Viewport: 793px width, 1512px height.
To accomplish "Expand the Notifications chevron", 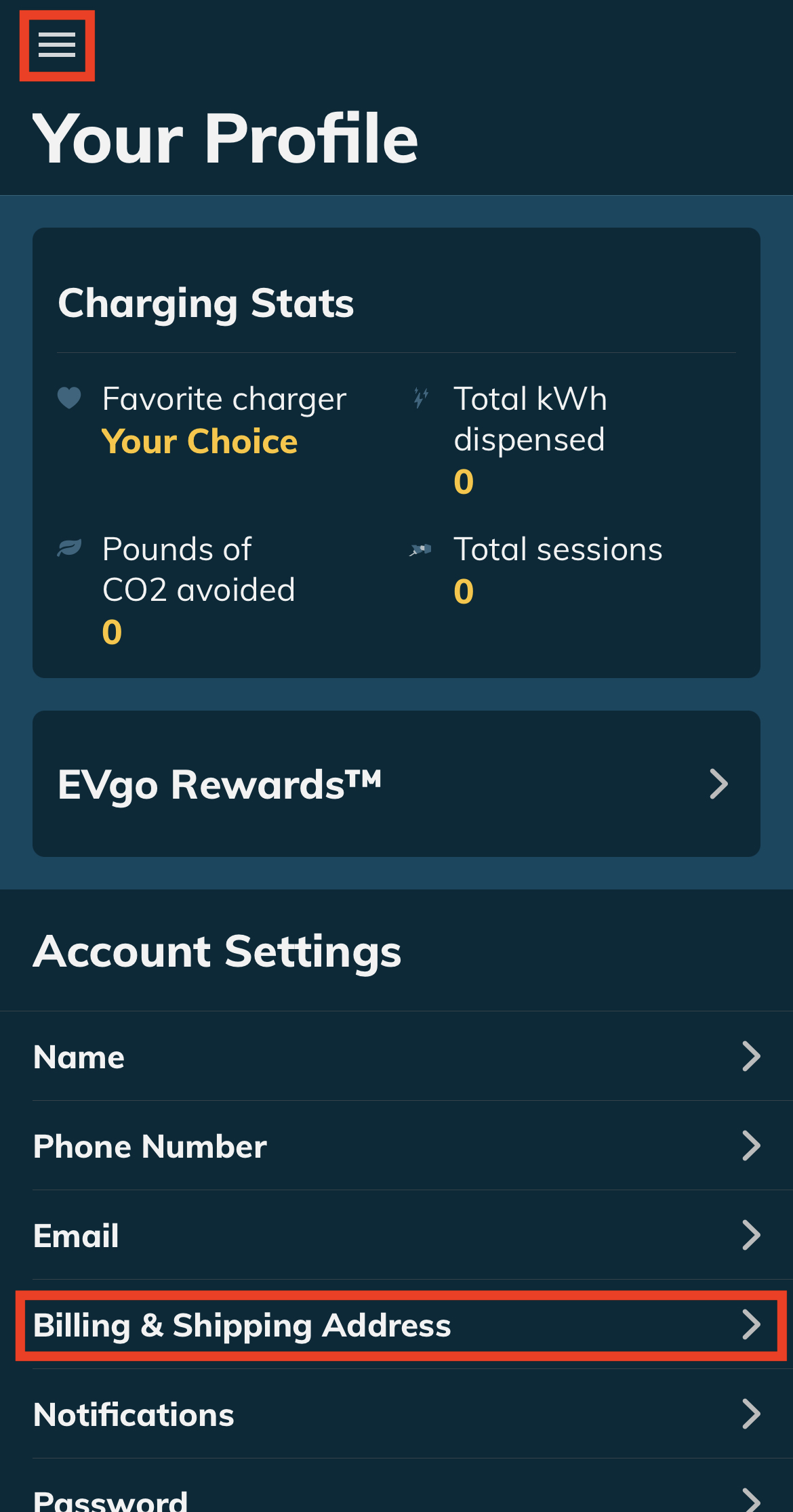I will 751,1414.
